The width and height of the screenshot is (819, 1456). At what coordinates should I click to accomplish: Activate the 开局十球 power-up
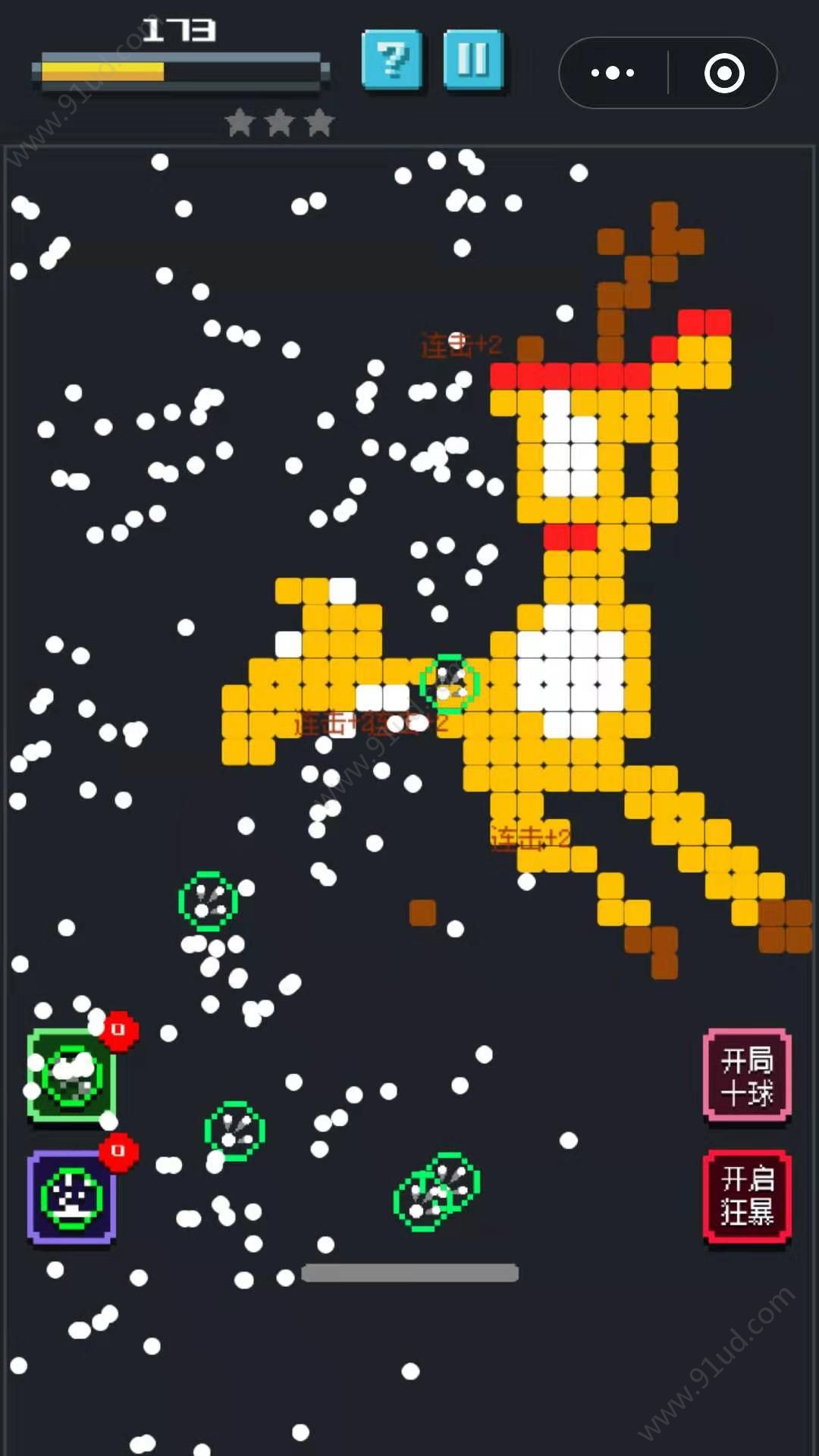click(x=747, y=1075)
